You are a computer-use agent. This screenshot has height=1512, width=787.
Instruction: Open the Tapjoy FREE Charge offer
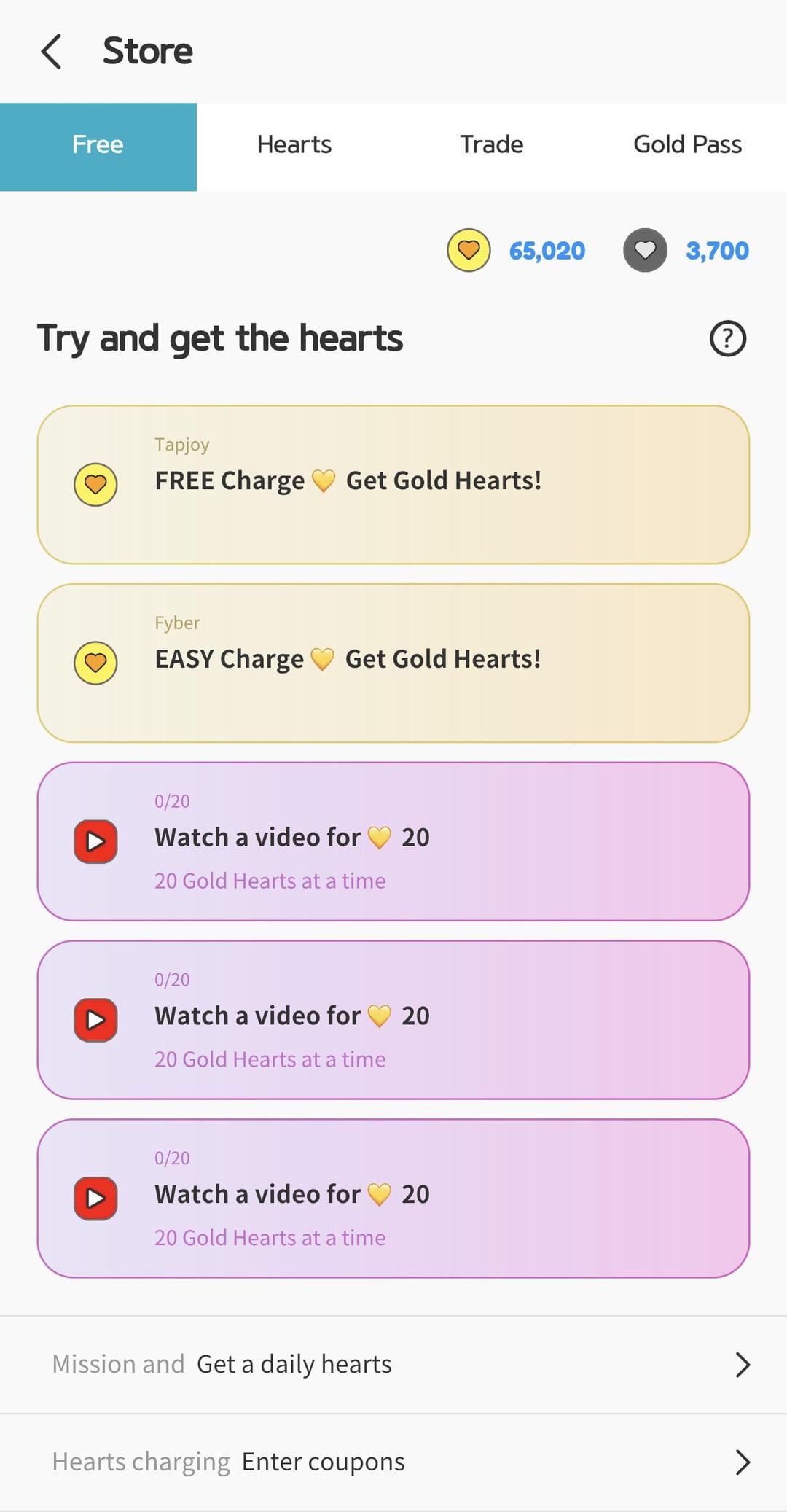click(393, 484)
